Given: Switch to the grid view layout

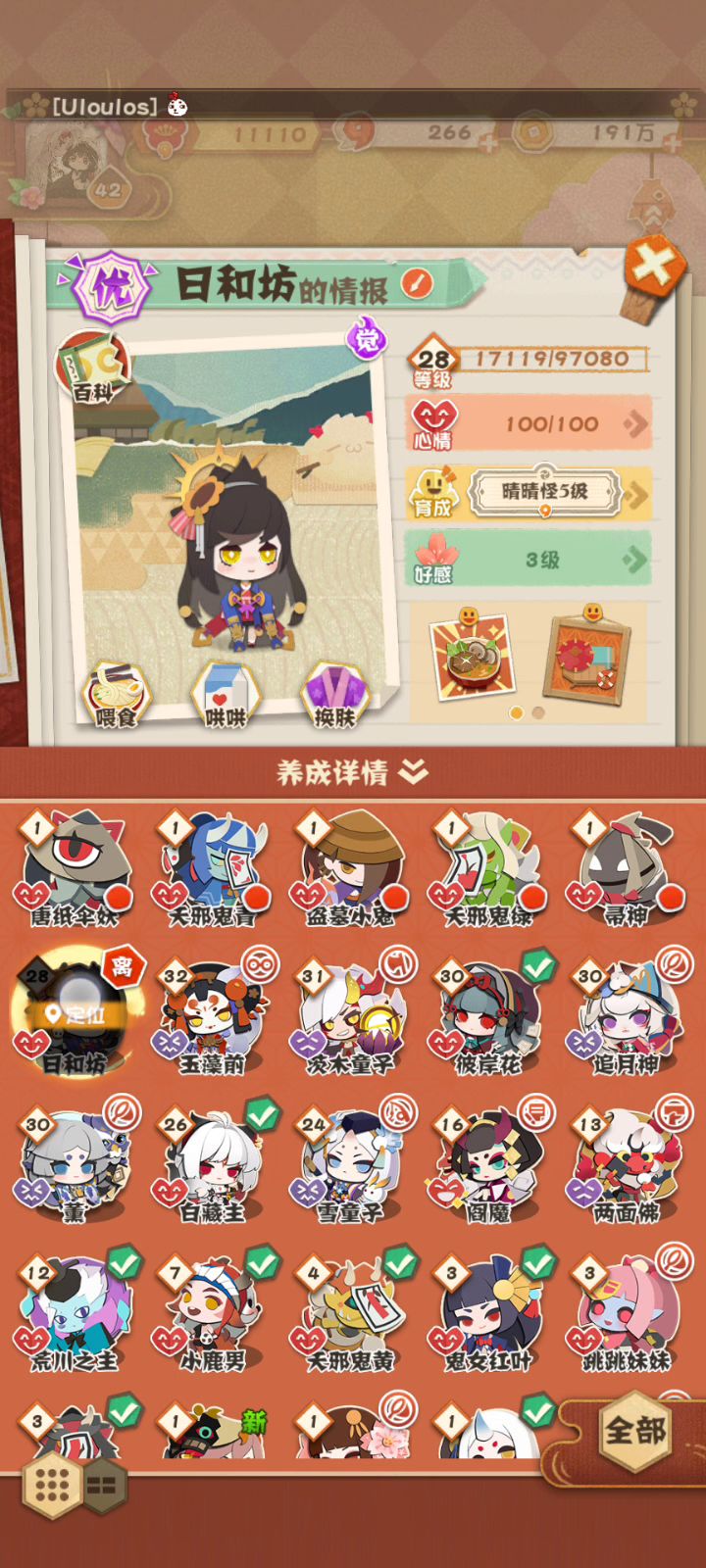Looking at the screenshot, I should click(x=53, y=1486).
